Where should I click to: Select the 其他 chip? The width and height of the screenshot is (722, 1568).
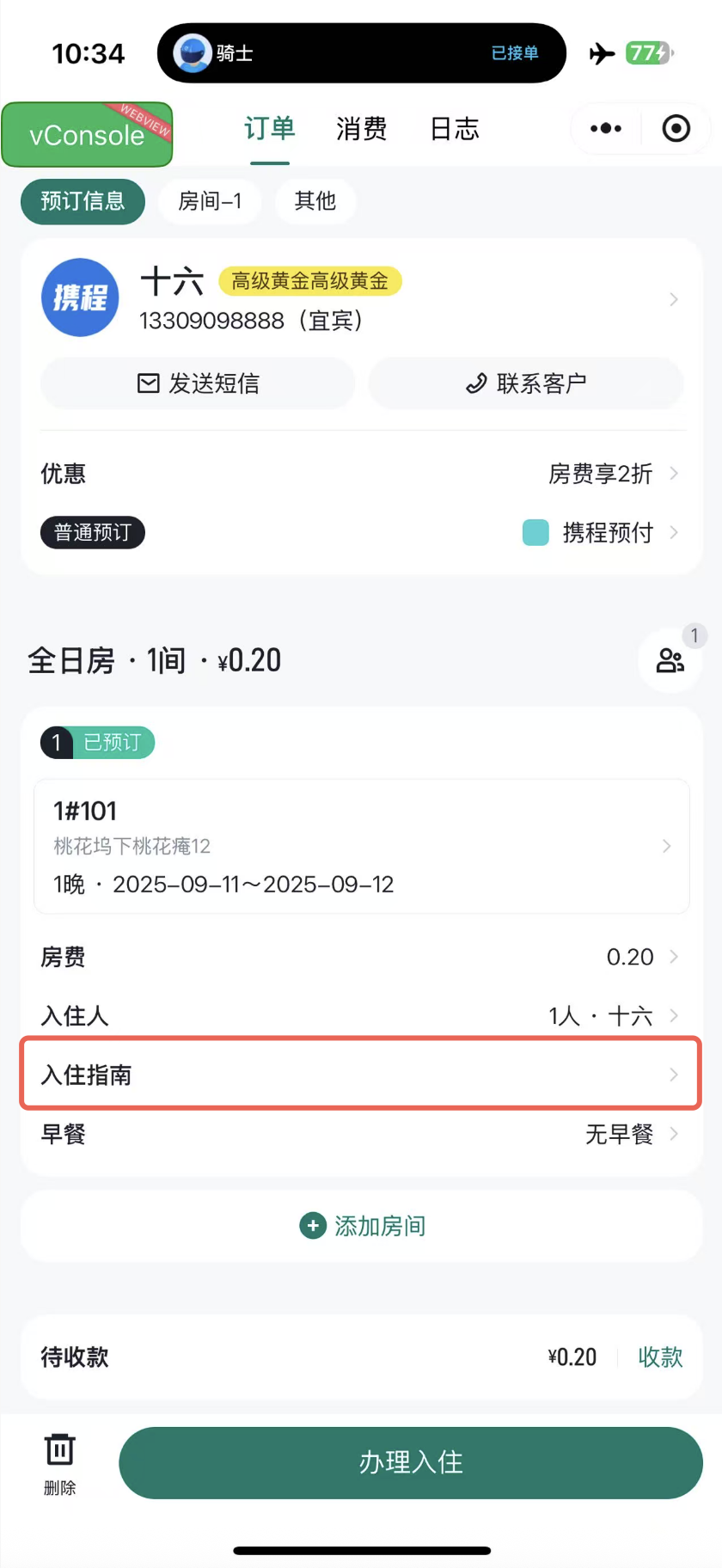click(315, 201)
